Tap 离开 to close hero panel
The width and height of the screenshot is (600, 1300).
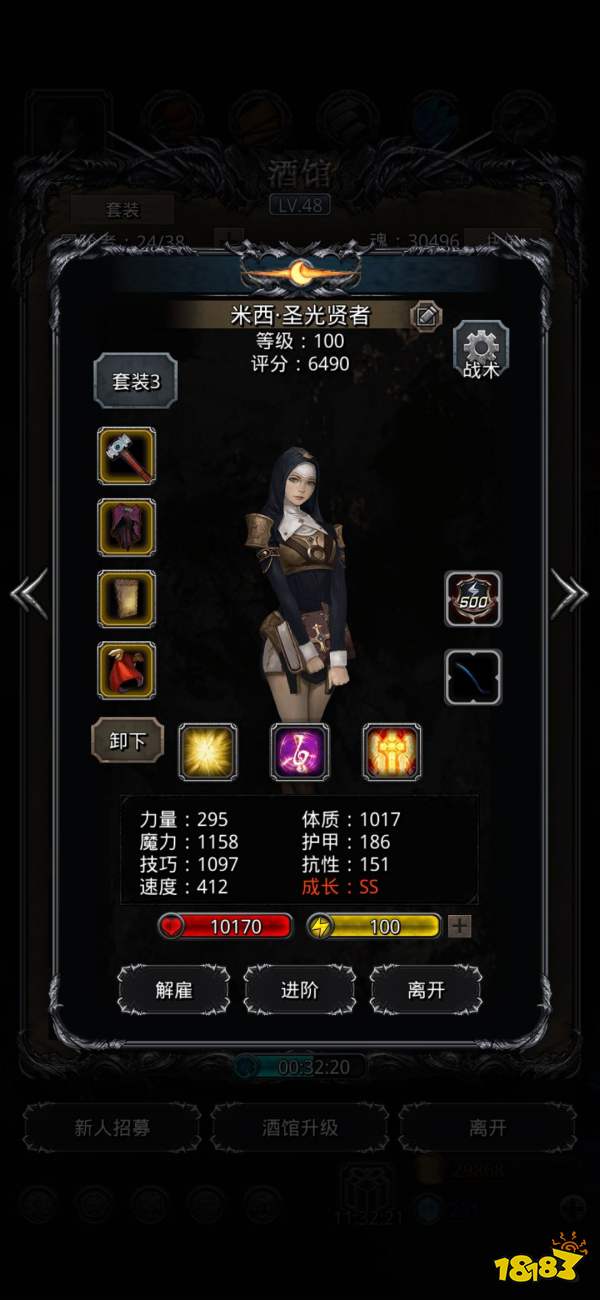(426, 990)
